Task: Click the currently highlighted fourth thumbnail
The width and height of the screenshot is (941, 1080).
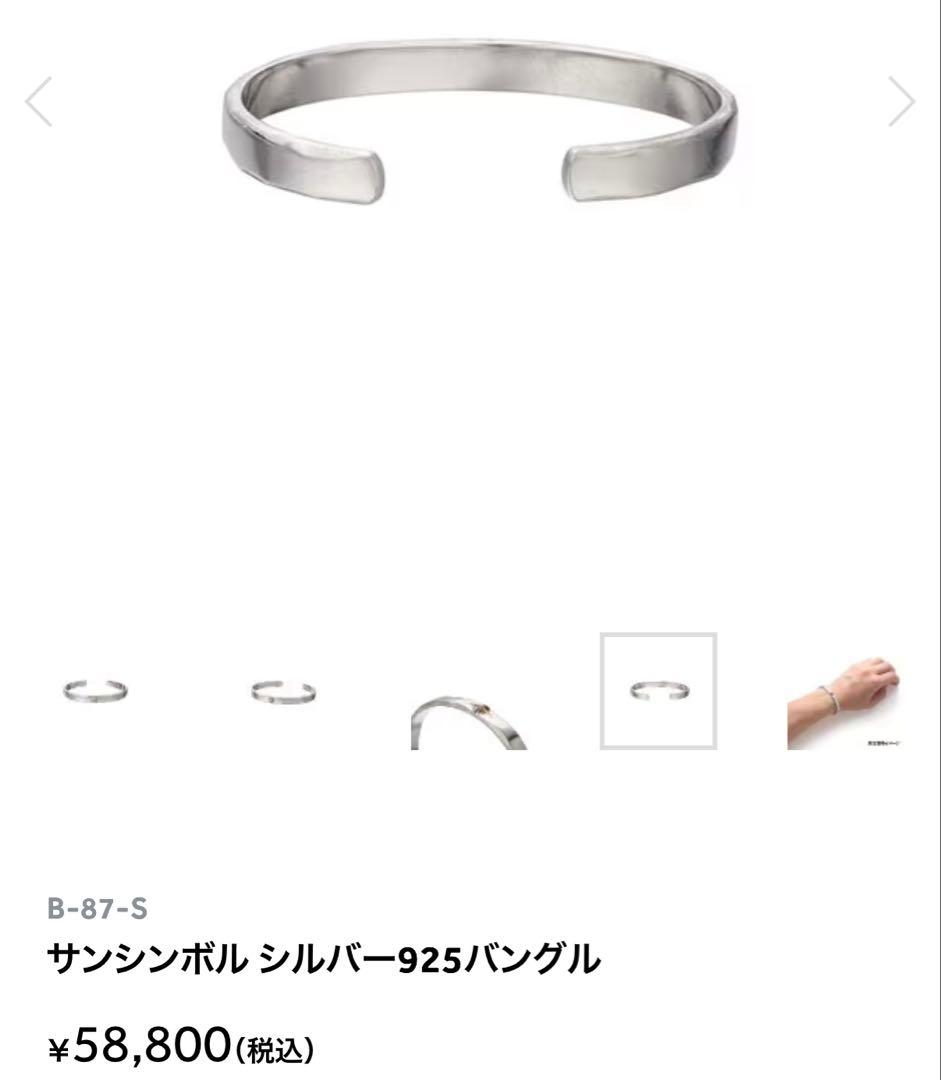Action: [x=658, y=690]
